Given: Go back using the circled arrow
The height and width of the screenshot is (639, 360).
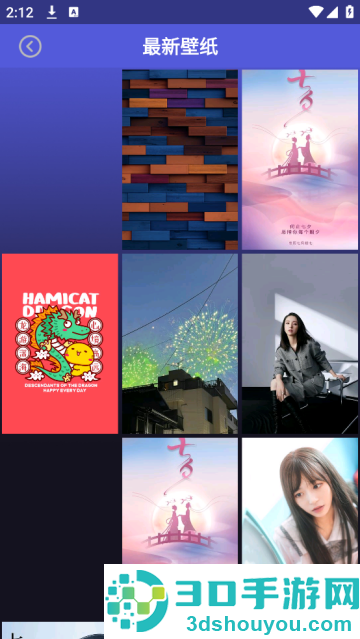Looking at the screenshot, I should coord(30,46).
